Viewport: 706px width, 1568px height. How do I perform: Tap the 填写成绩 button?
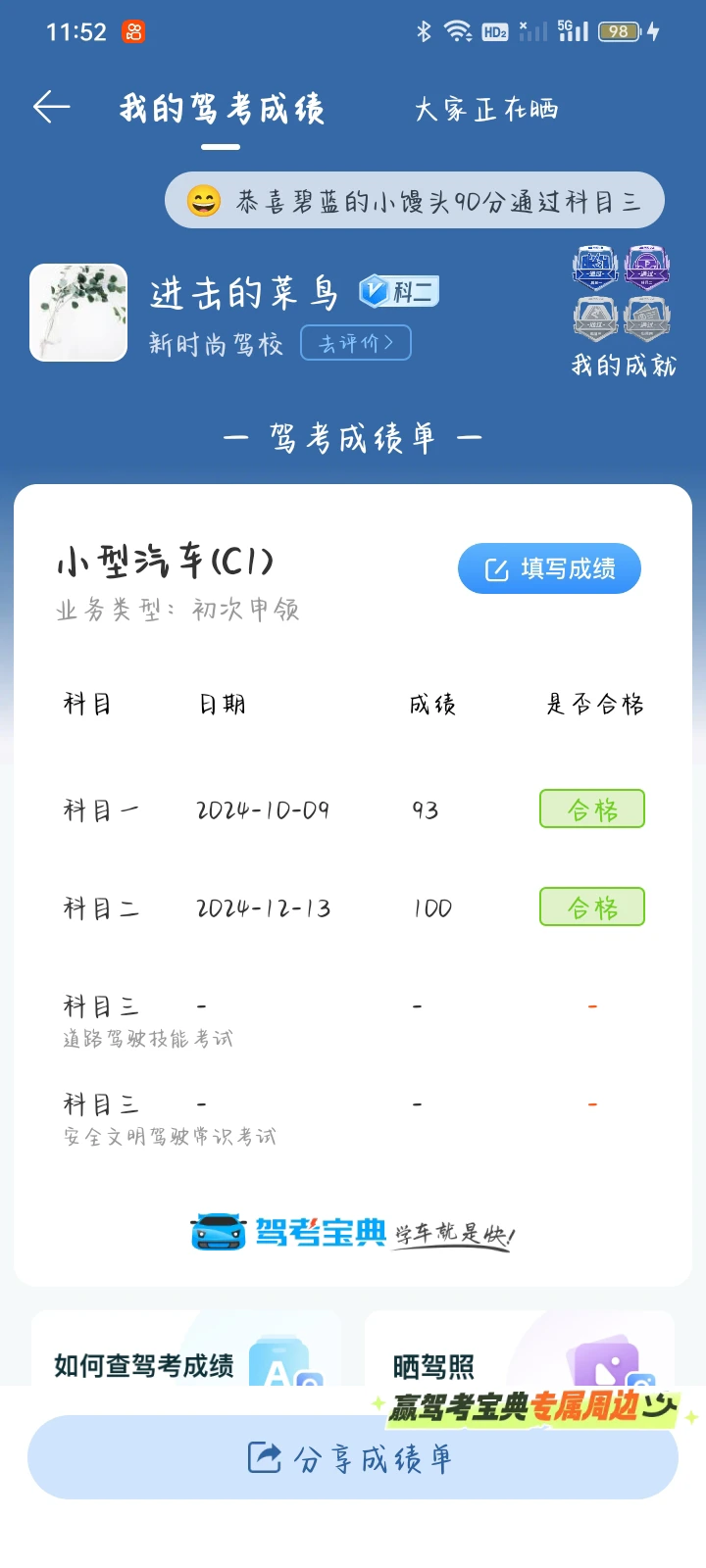[549, 568]
